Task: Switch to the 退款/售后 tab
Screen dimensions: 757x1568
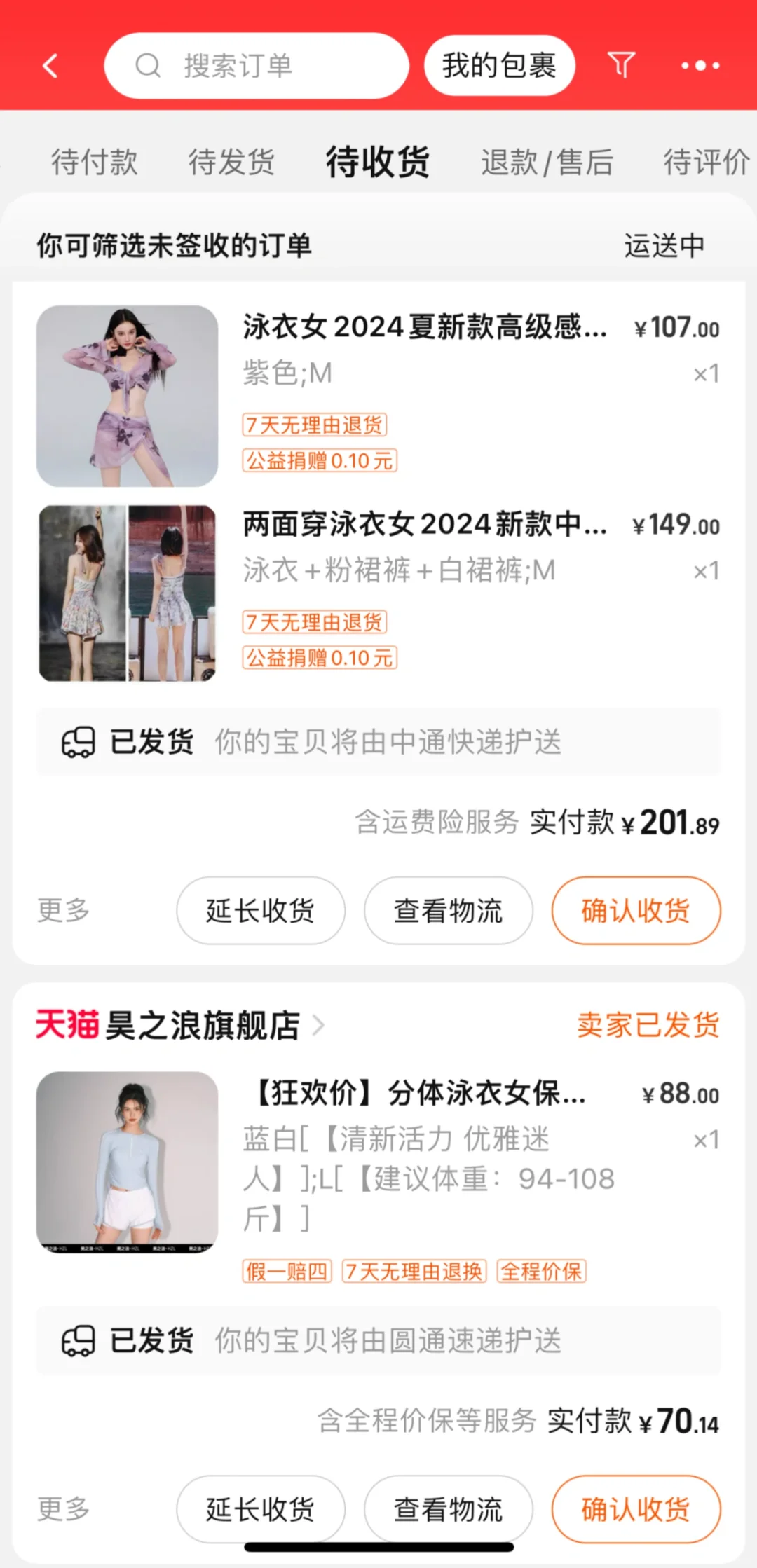Action: (547, 162)
